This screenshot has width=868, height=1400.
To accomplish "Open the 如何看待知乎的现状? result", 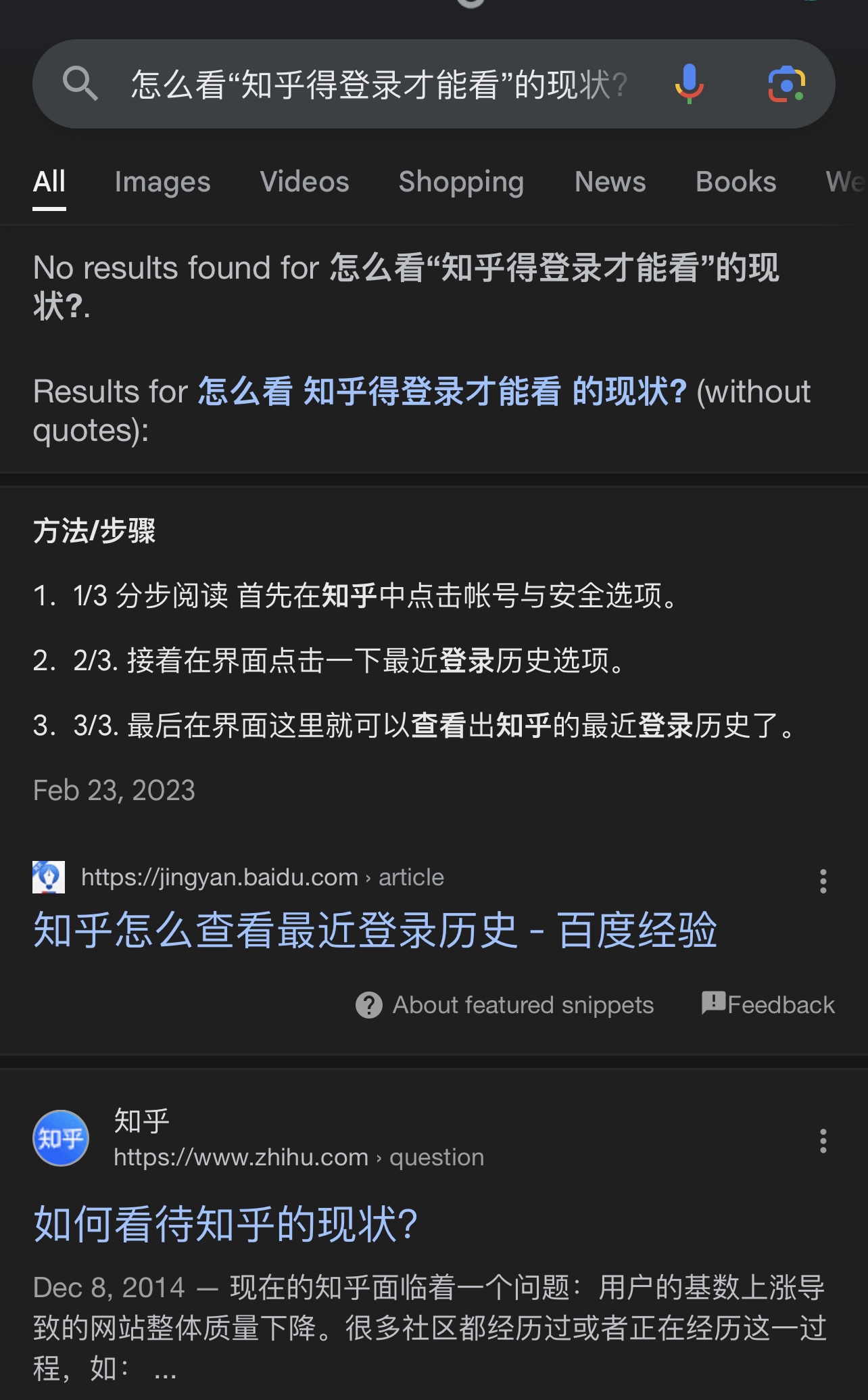I will coord(226,1224).
